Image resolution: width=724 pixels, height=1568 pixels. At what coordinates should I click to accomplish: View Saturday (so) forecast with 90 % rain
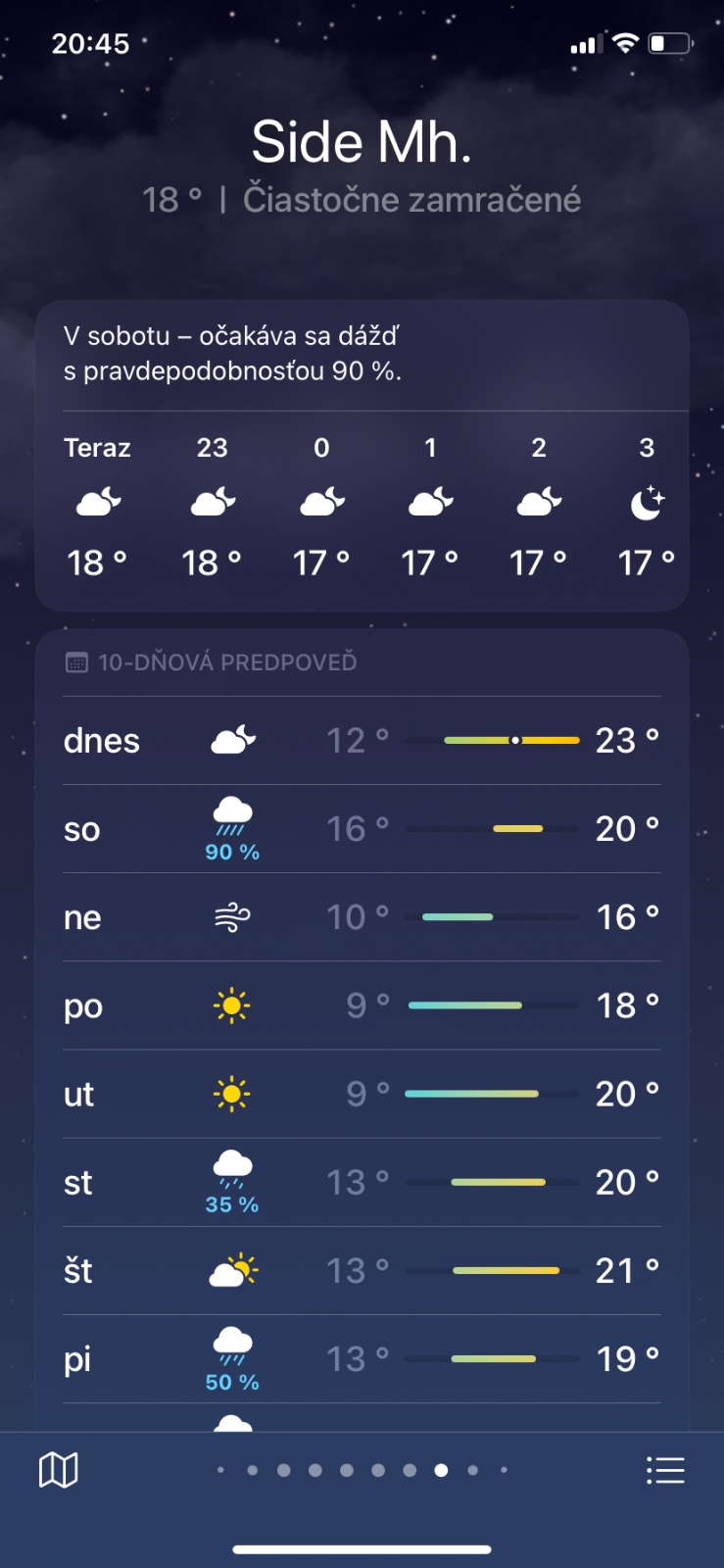[x=362, y=829]
